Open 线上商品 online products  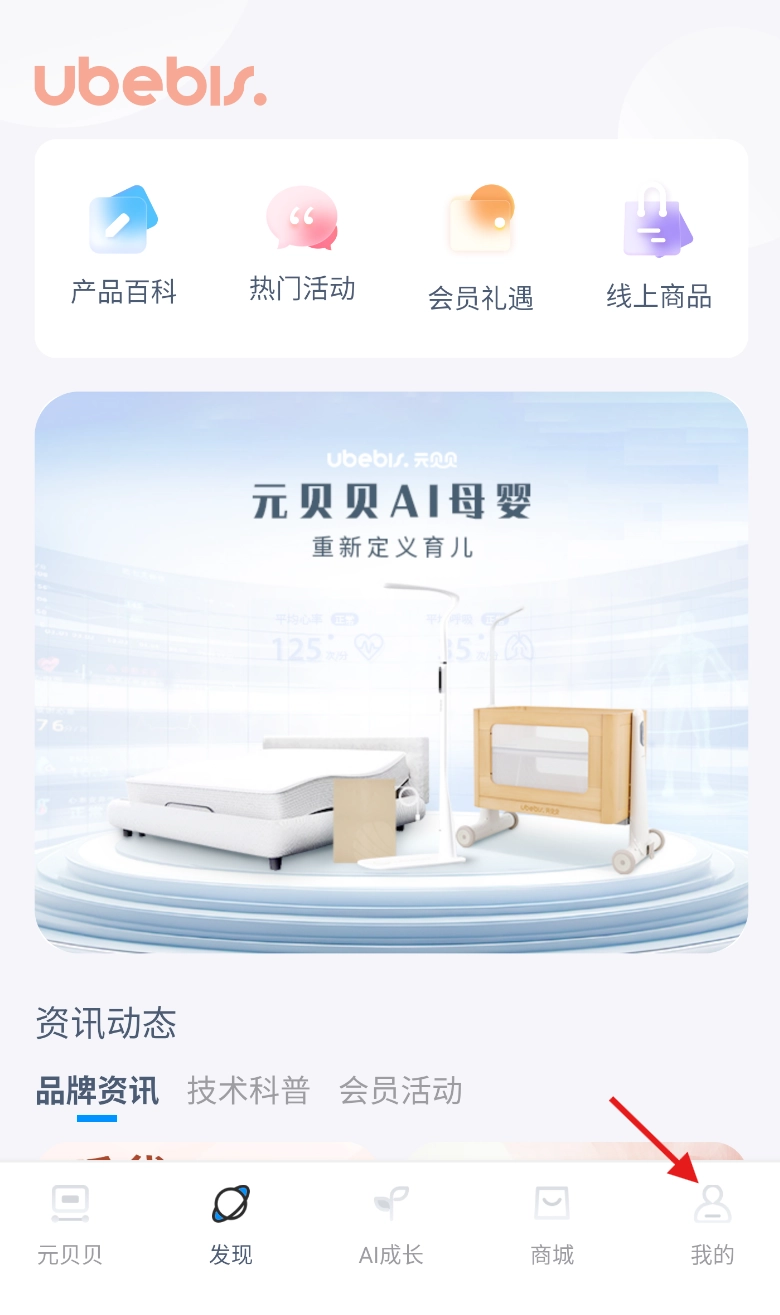point(659,246)
